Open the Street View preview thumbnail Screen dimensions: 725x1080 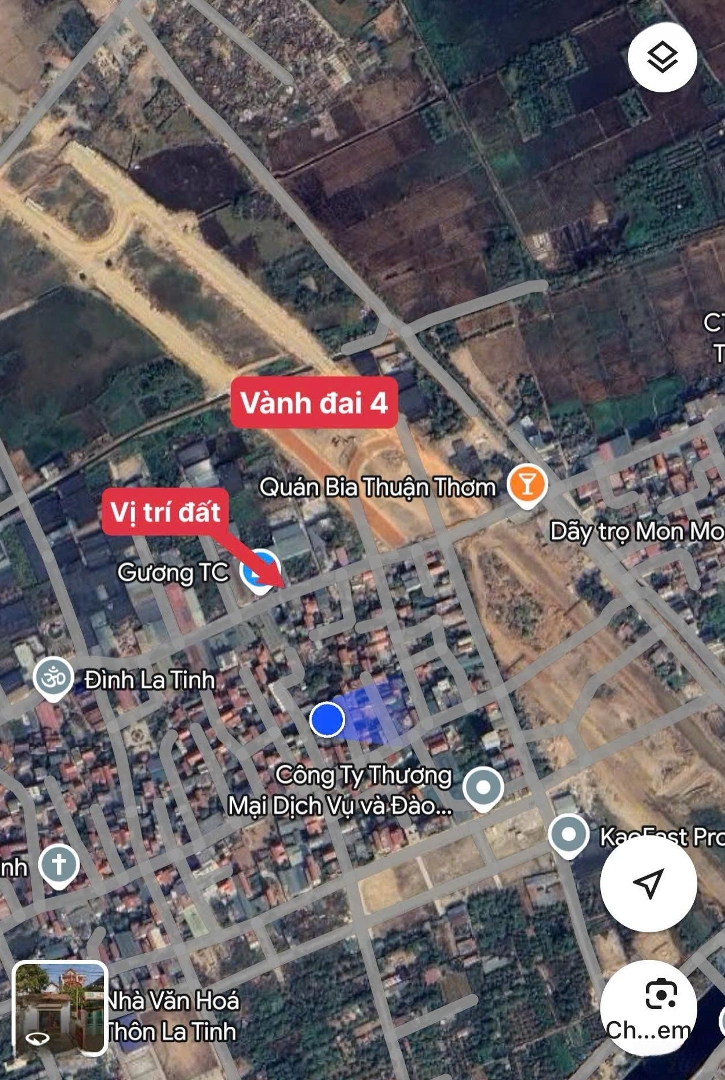pyautogui.click(x=60, y=1008)
